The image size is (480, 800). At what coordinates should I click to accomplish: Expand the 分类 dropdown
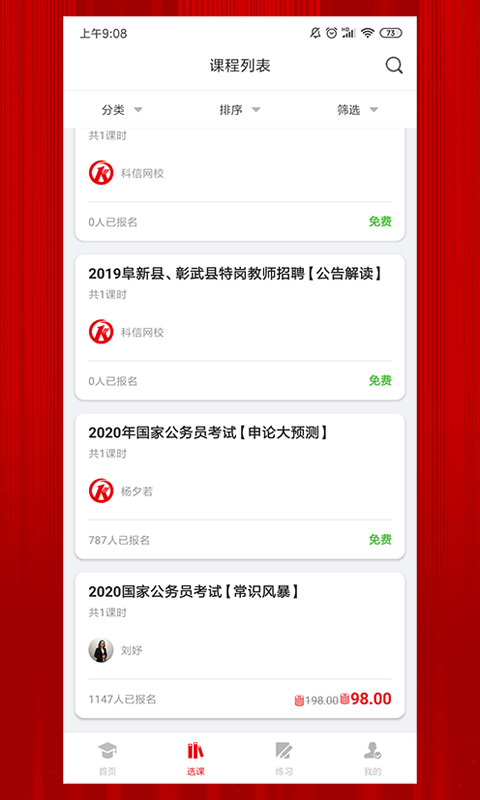click(x=122, y=110)
